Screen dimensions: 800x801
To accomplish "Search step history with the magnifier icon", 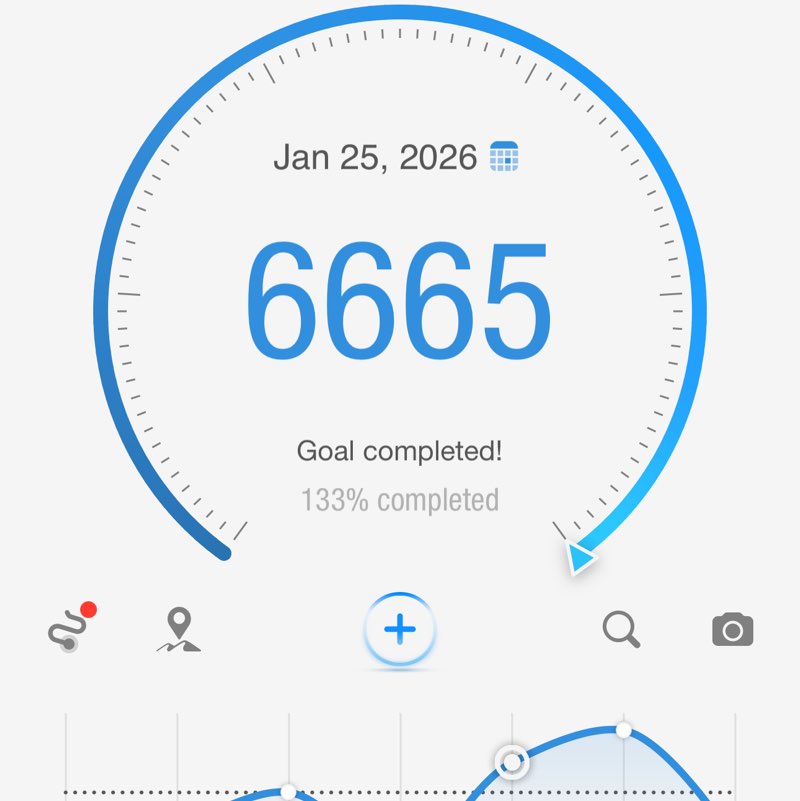I will (x=620, y=630).
